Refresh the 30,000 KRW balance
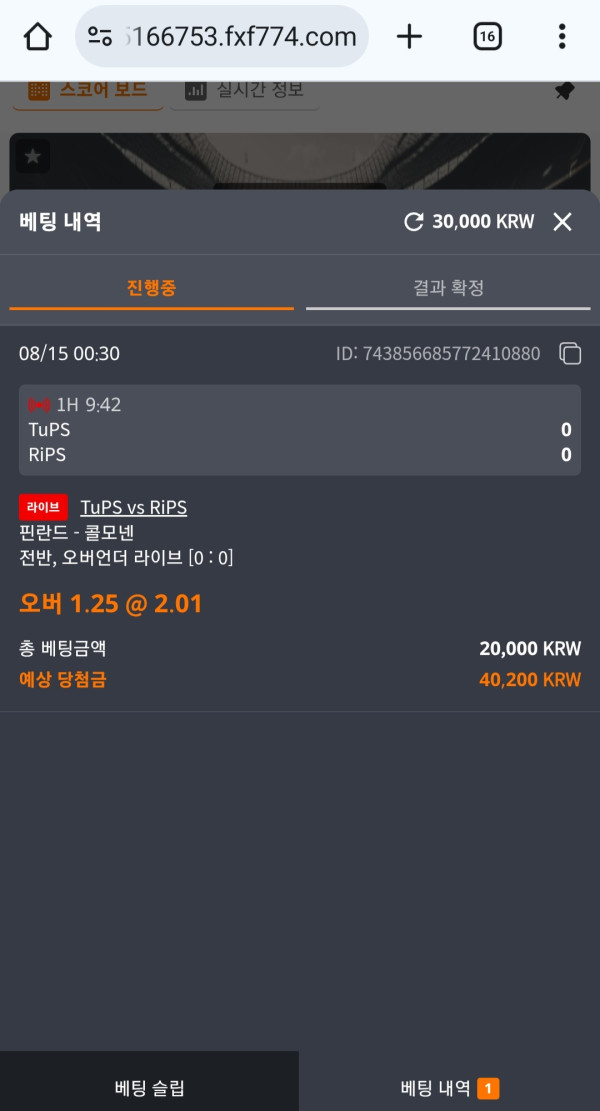Image resolution: width=600 pixels, height=1111 pixels. tap(413, 222)
